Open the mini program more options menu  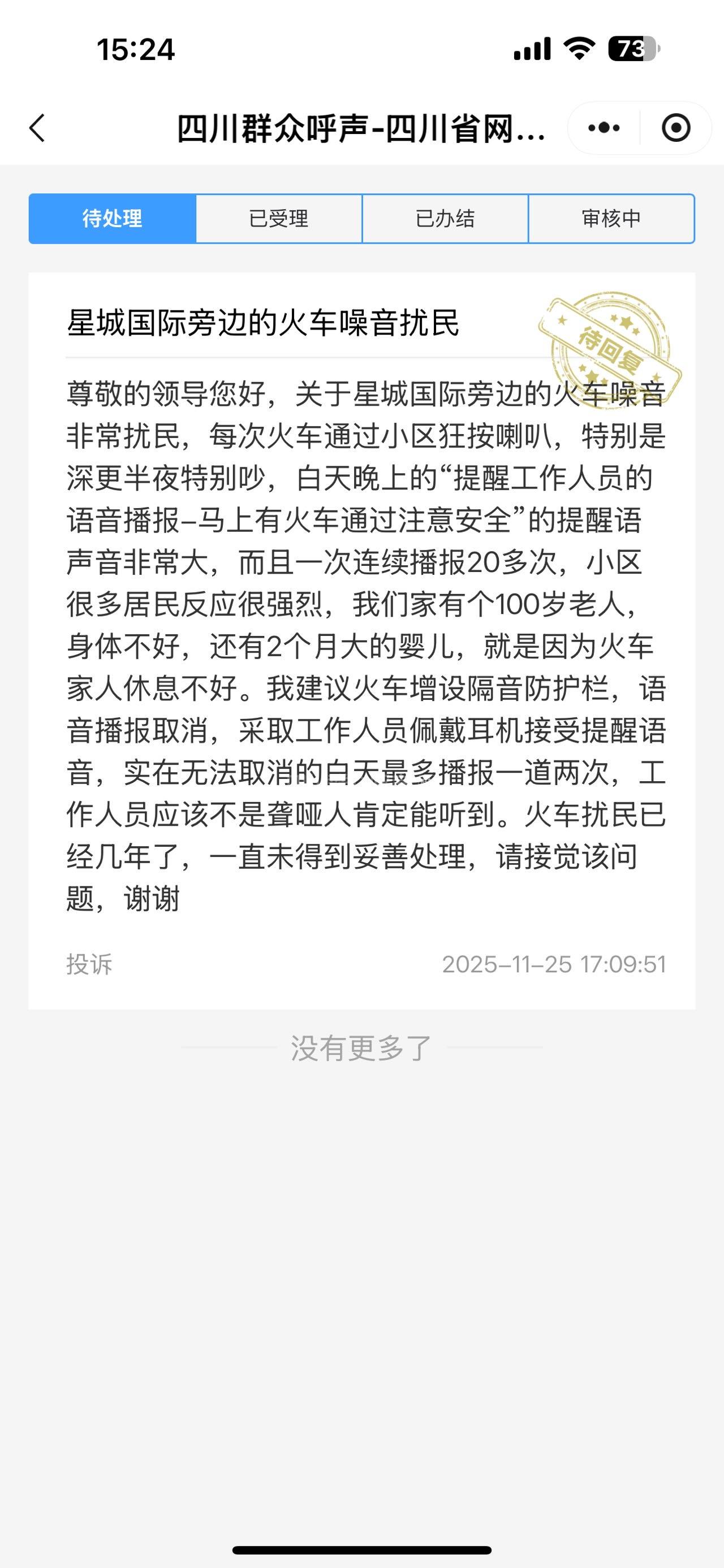604,128
